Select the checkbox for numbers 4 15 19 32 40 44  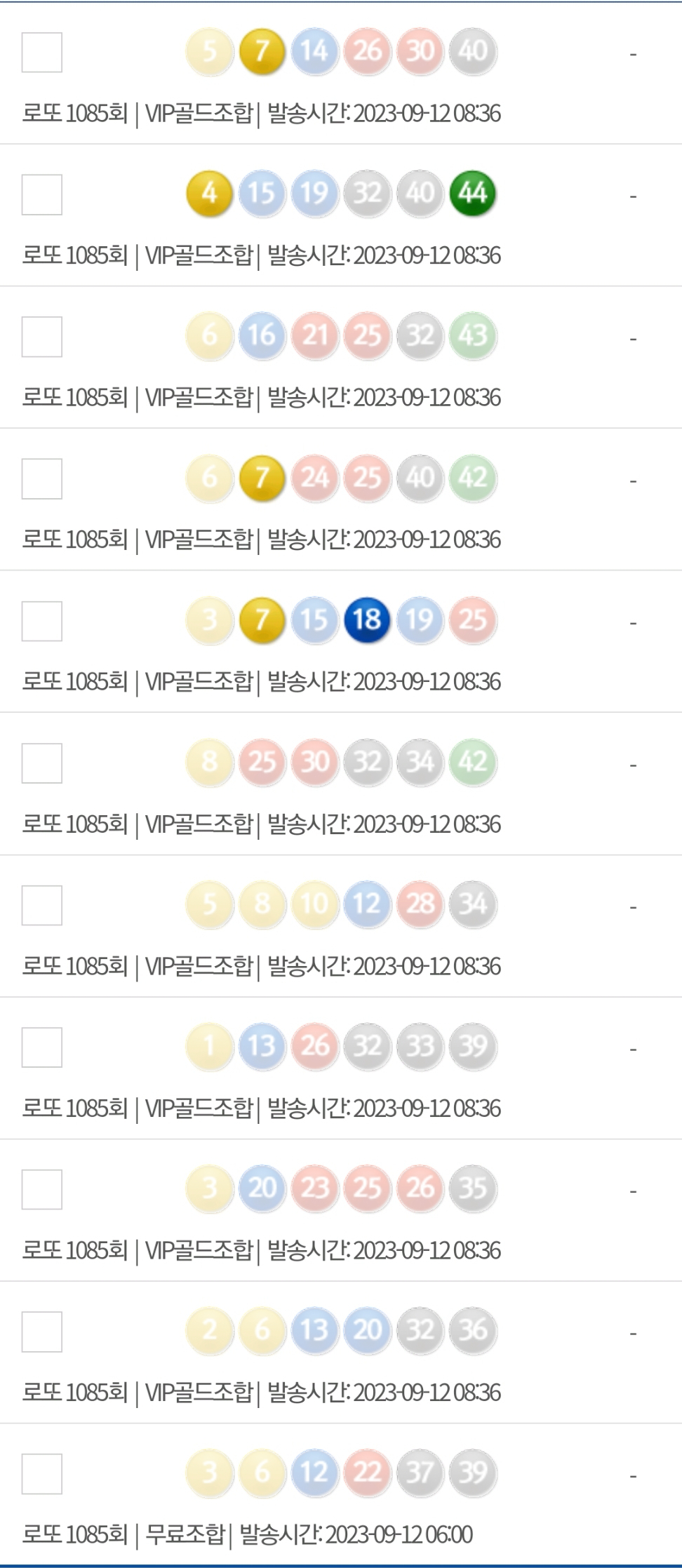pyautogui.click(x=42, y=195)
